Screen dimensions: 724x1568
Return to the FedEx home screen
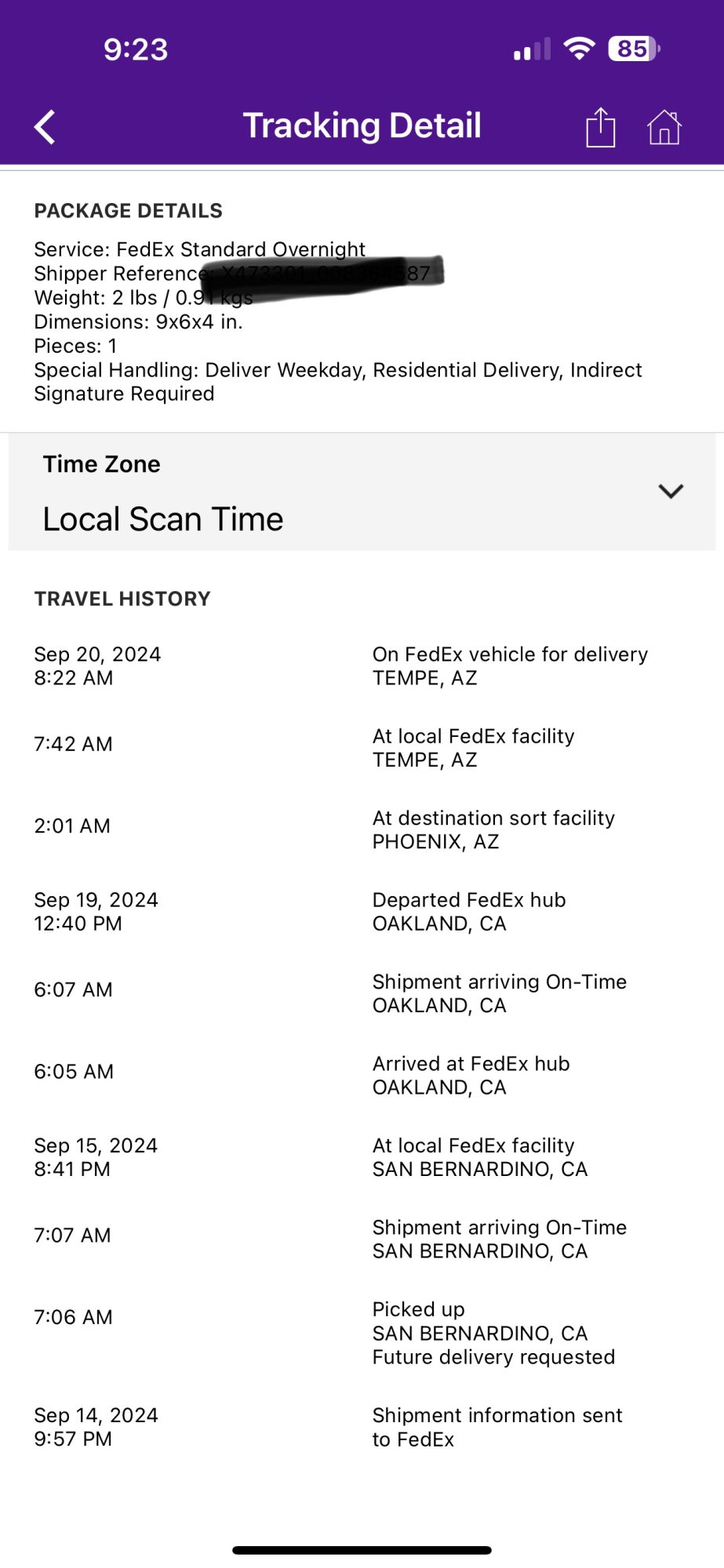coord(664,127)
